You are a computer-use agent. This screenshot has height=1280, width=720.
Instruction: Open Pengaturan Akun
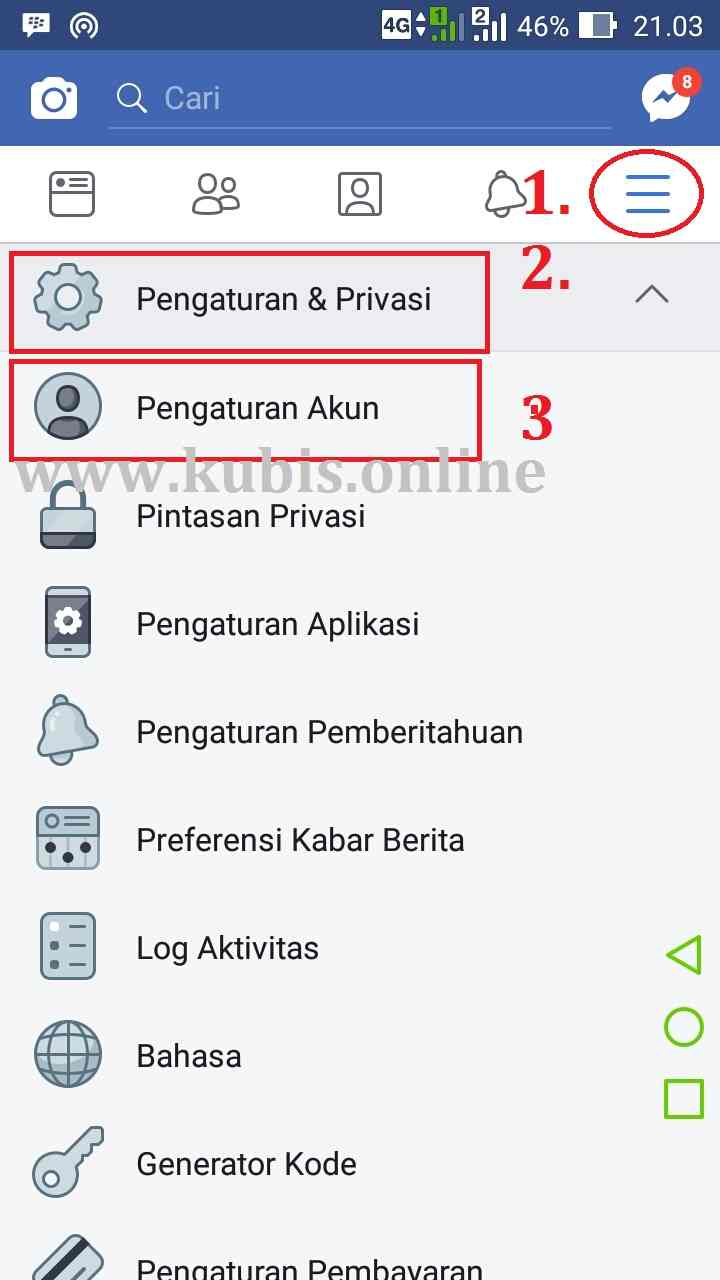pos(257,408)
